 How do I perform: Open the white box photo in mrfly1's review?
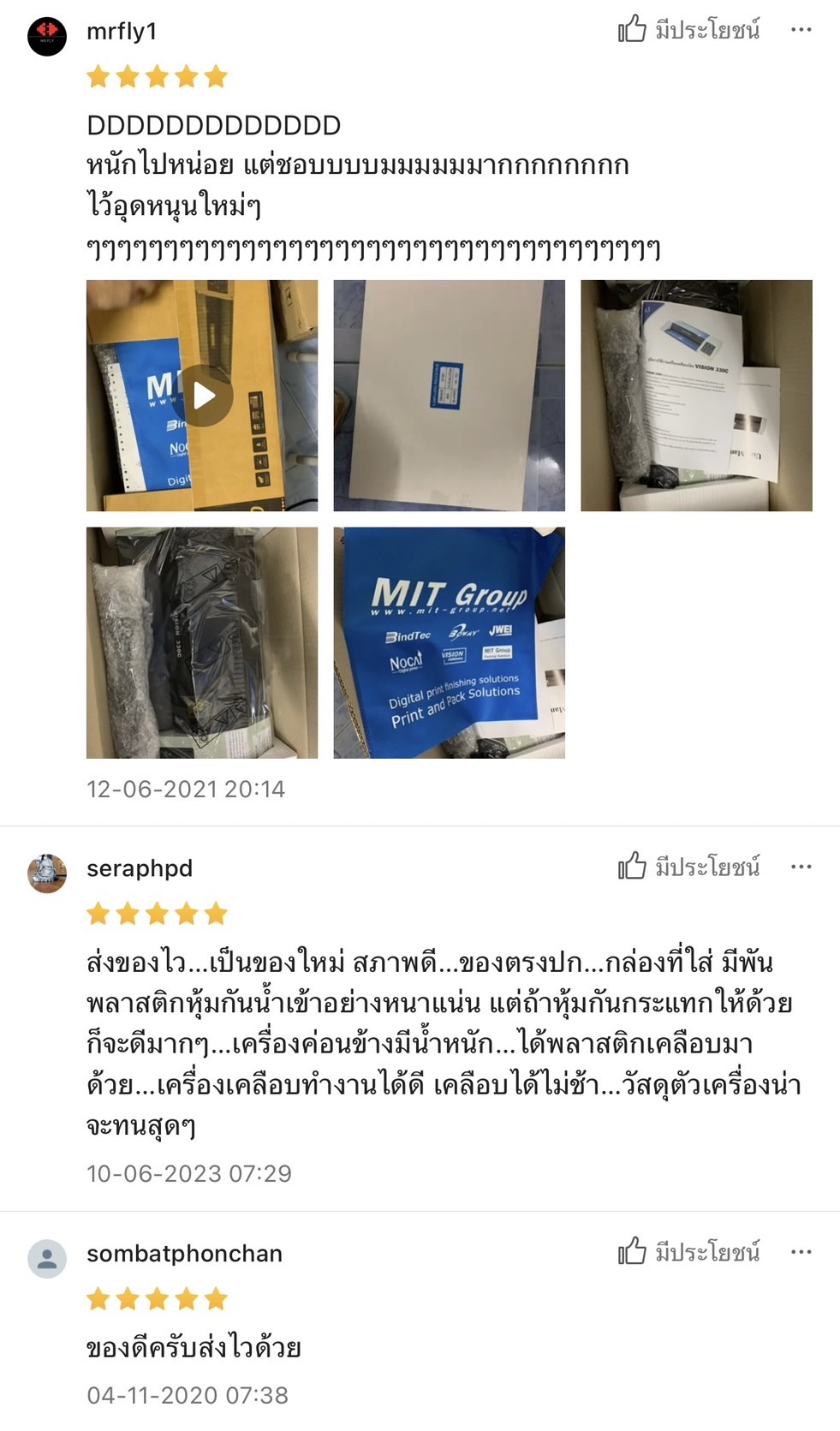pyautogui.click(x=450, y=396)
